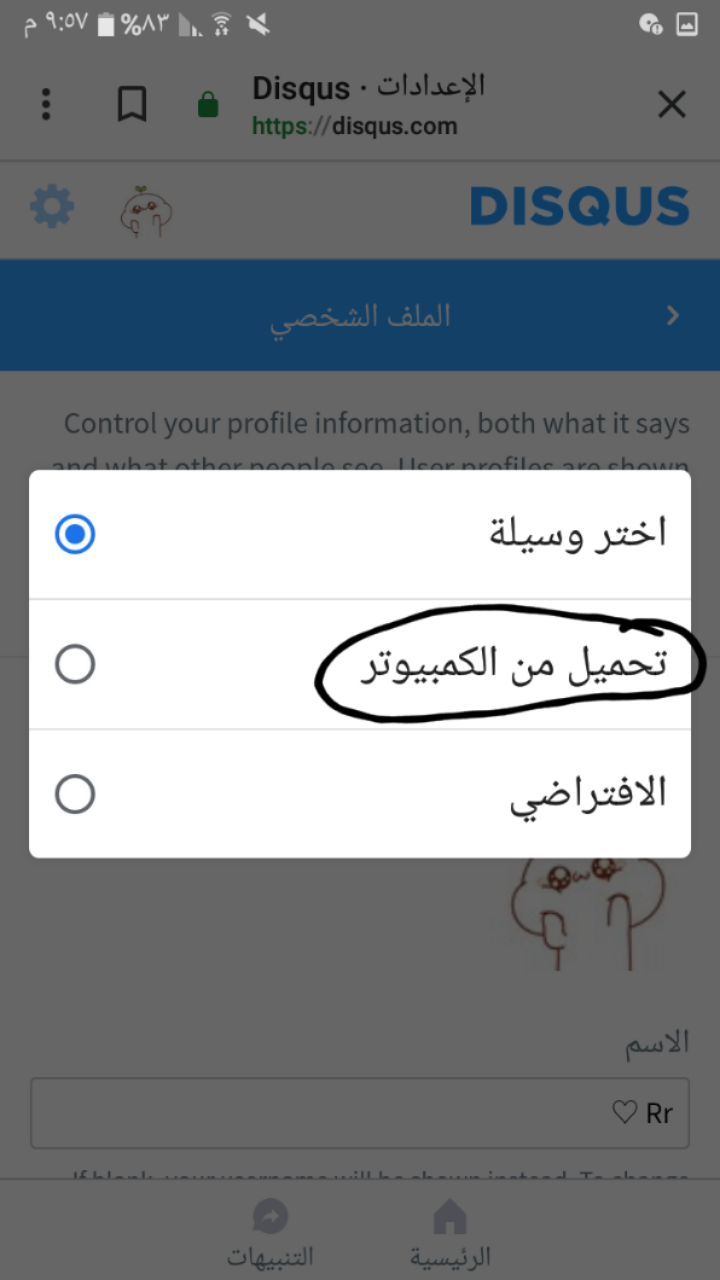Close the Disqus browser tab
Screen dimensions: 720x1280
672,104
